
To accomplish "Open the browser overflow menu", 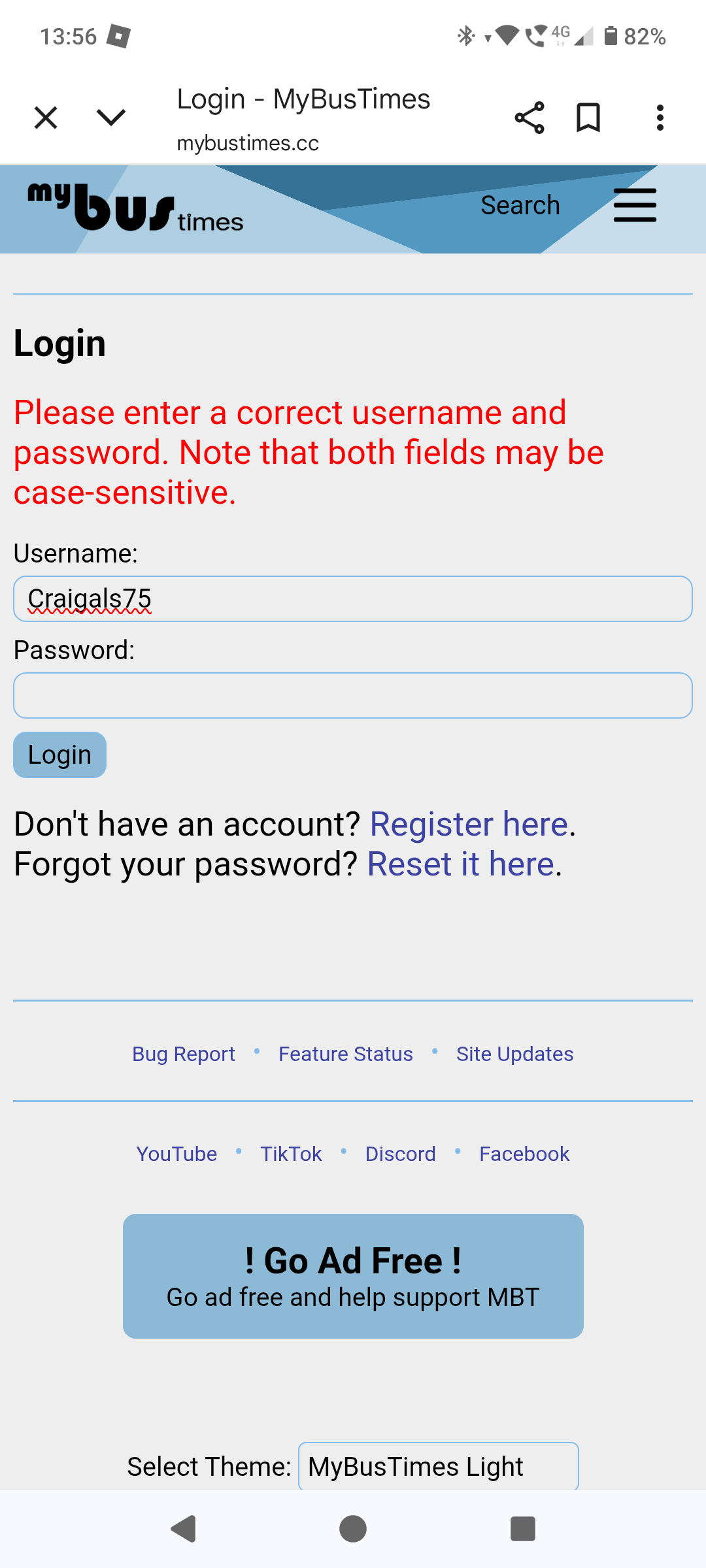I will 660,118.
